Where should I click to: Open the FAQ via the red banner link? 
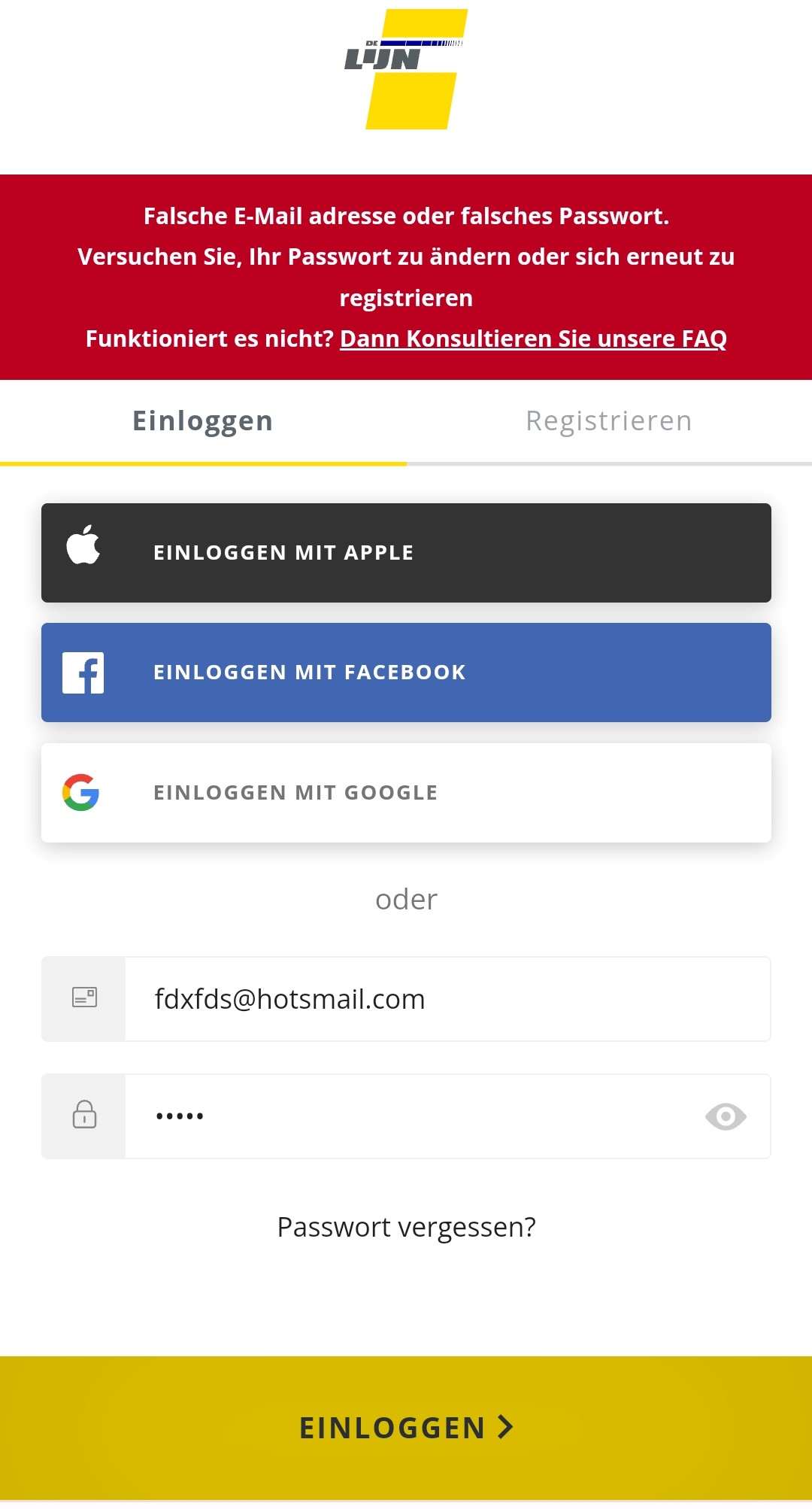coord(534,339)
